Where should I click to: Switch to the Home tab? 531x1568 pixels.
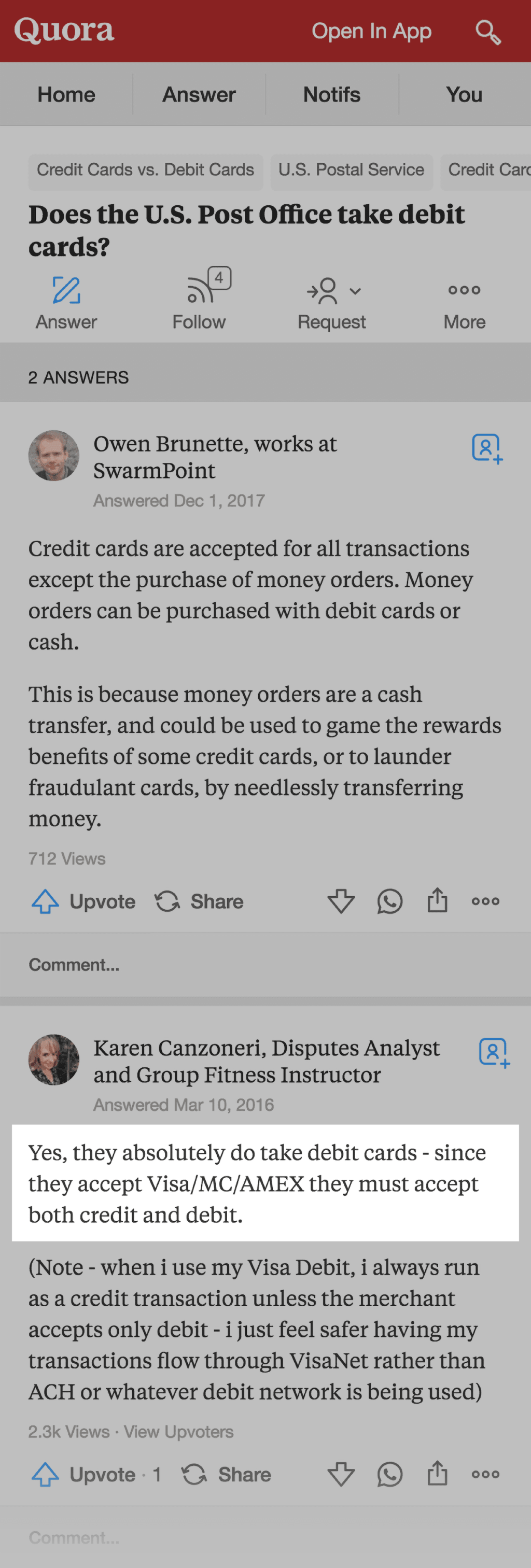pos(66,95)
